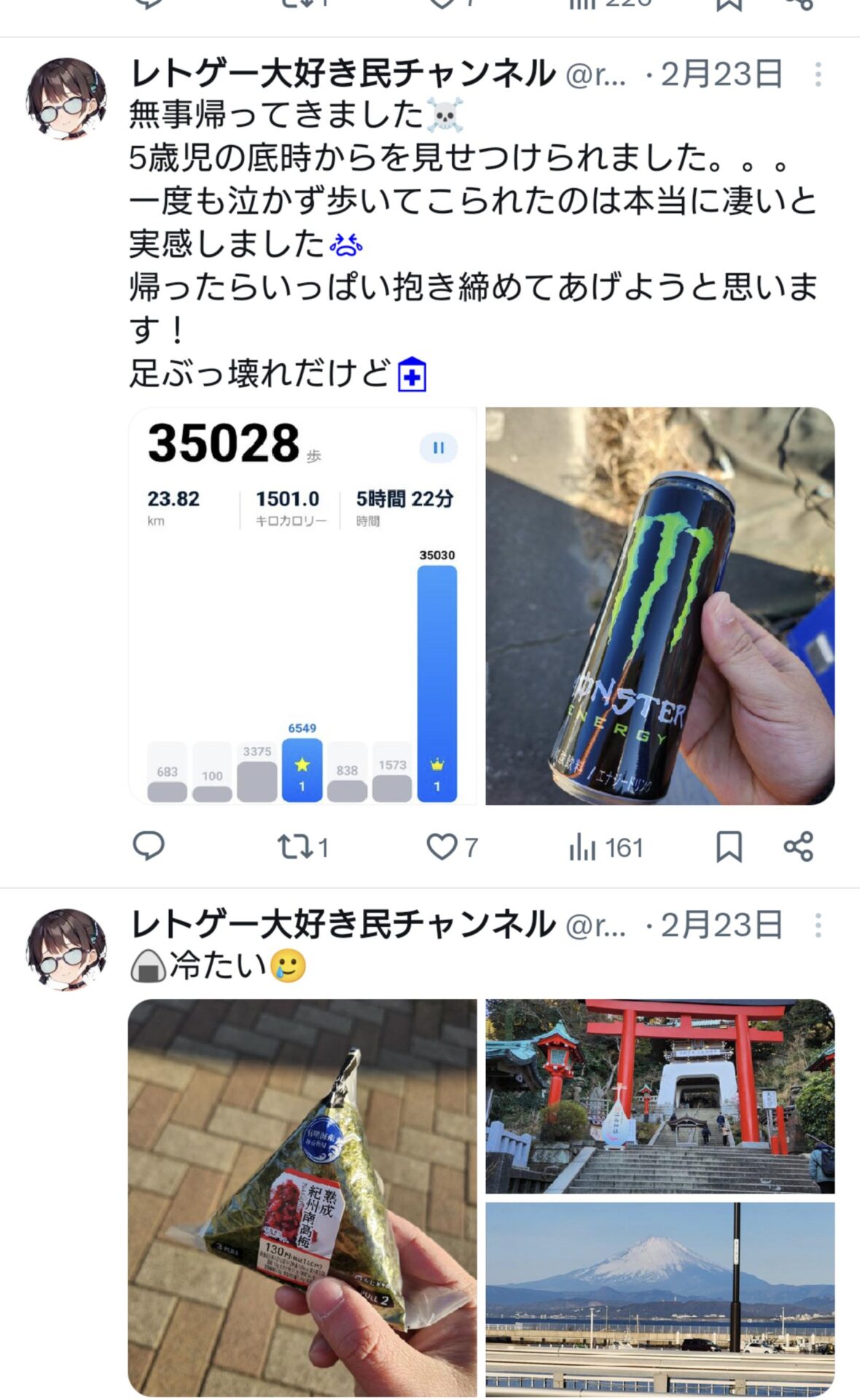Open author name on the 冷たい post
The height and width of the screenshot is (1400, 860).
point(343,925)
